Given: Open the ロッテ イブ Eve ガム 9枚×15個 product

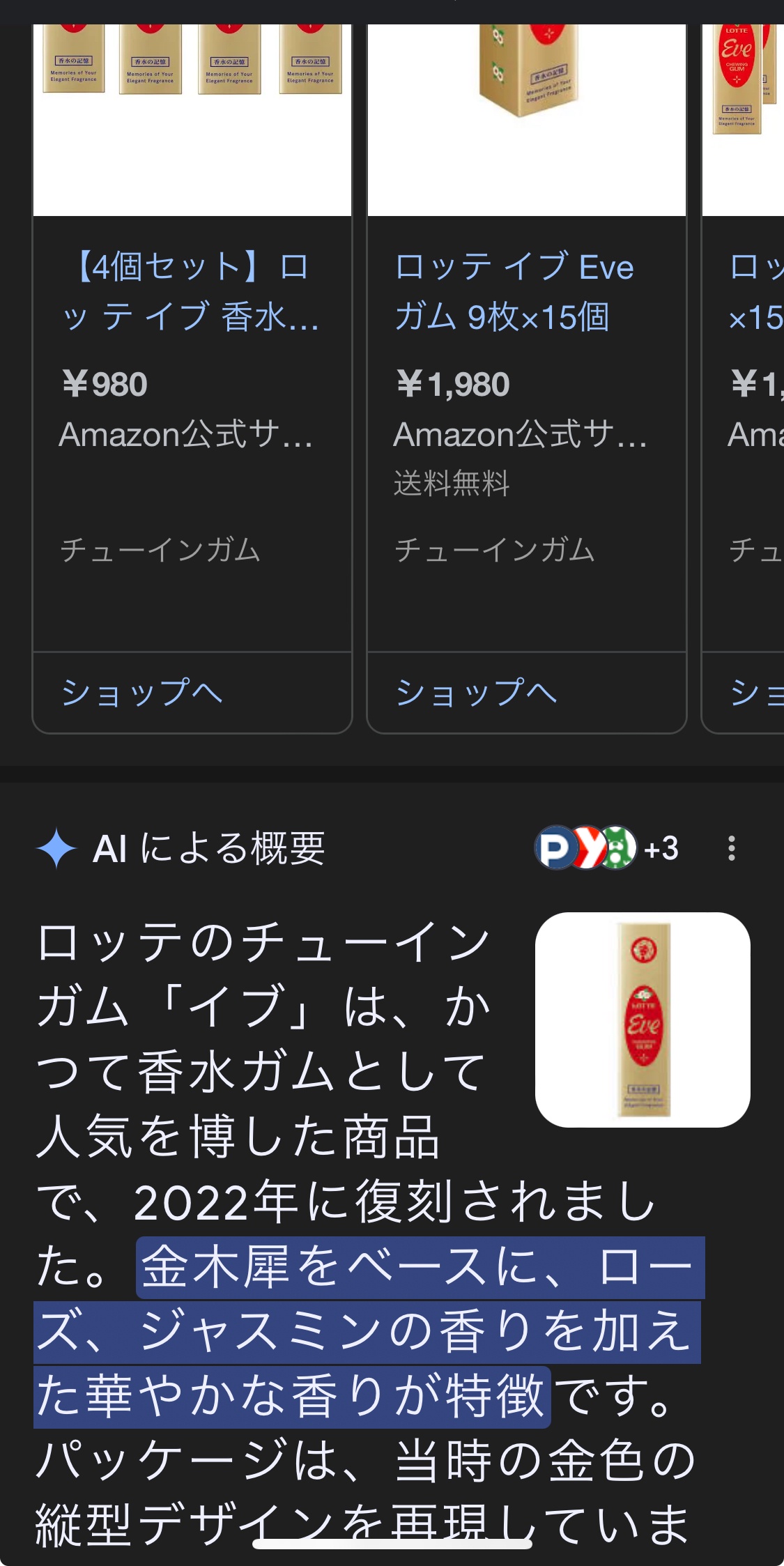Looking at the screenshot, I should tap(514, 291).
